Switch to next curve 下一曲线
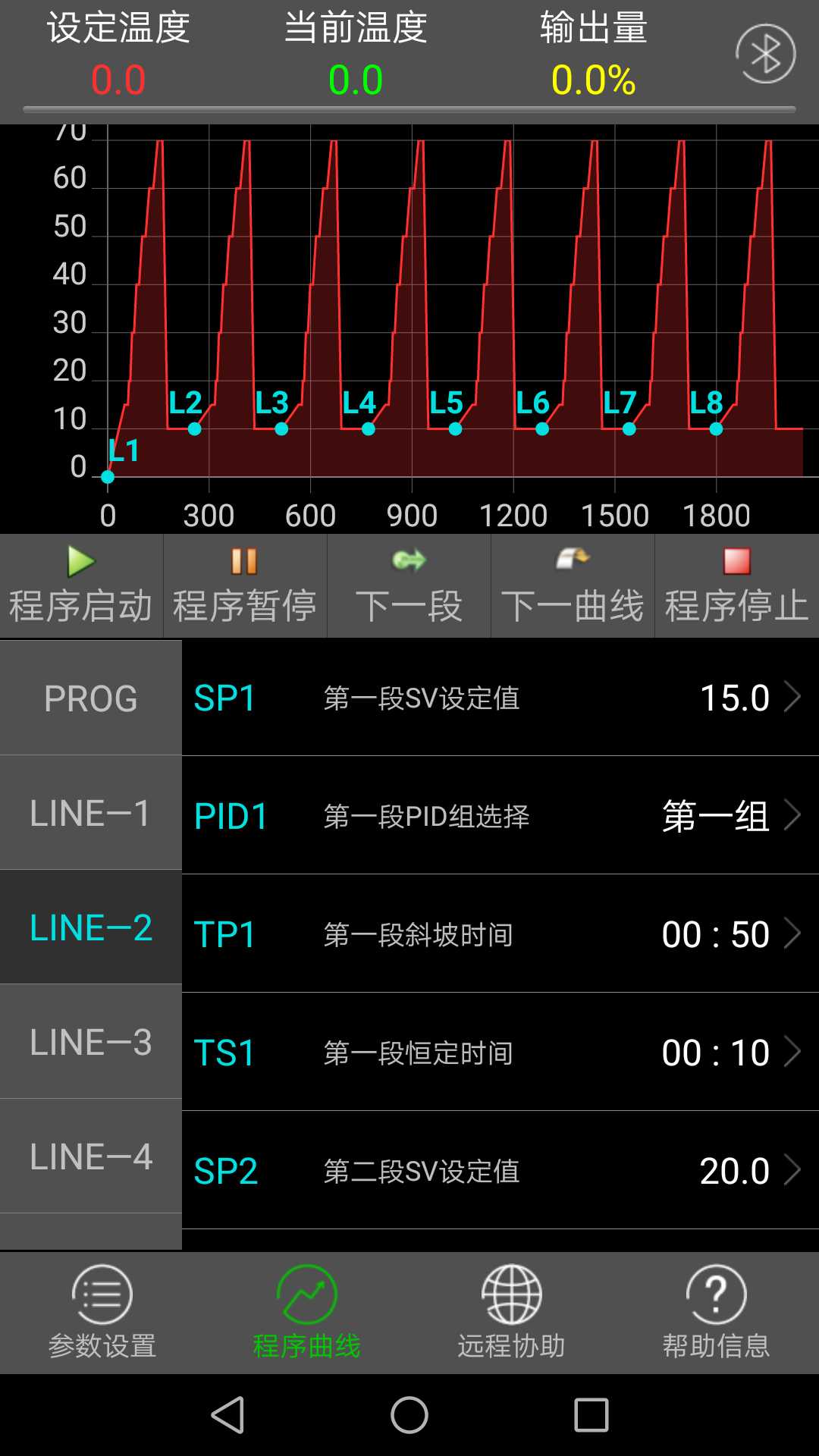 (x=573, y=585)
